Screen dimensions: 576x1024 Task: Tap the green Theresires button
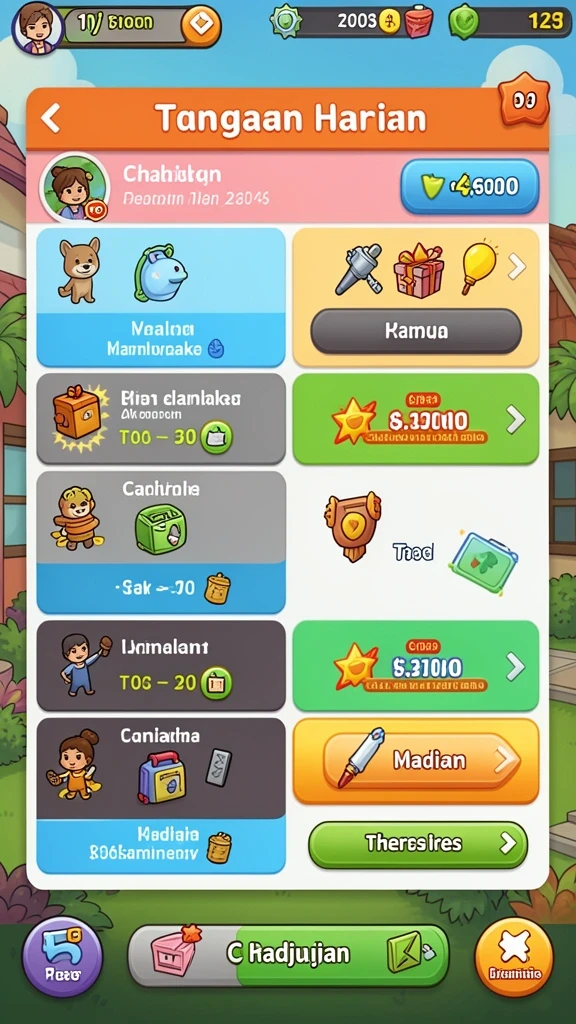417,844
